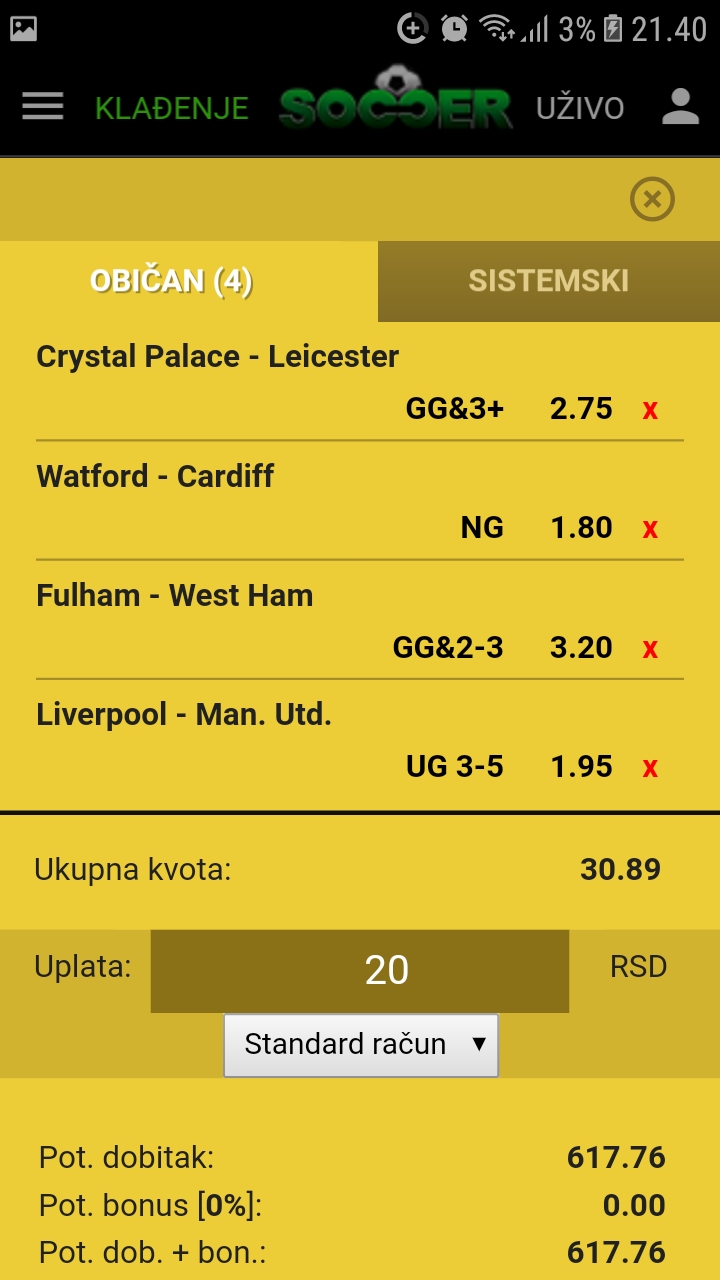
Task: Select the Običan (4) tab
Action: click(171, 281)
